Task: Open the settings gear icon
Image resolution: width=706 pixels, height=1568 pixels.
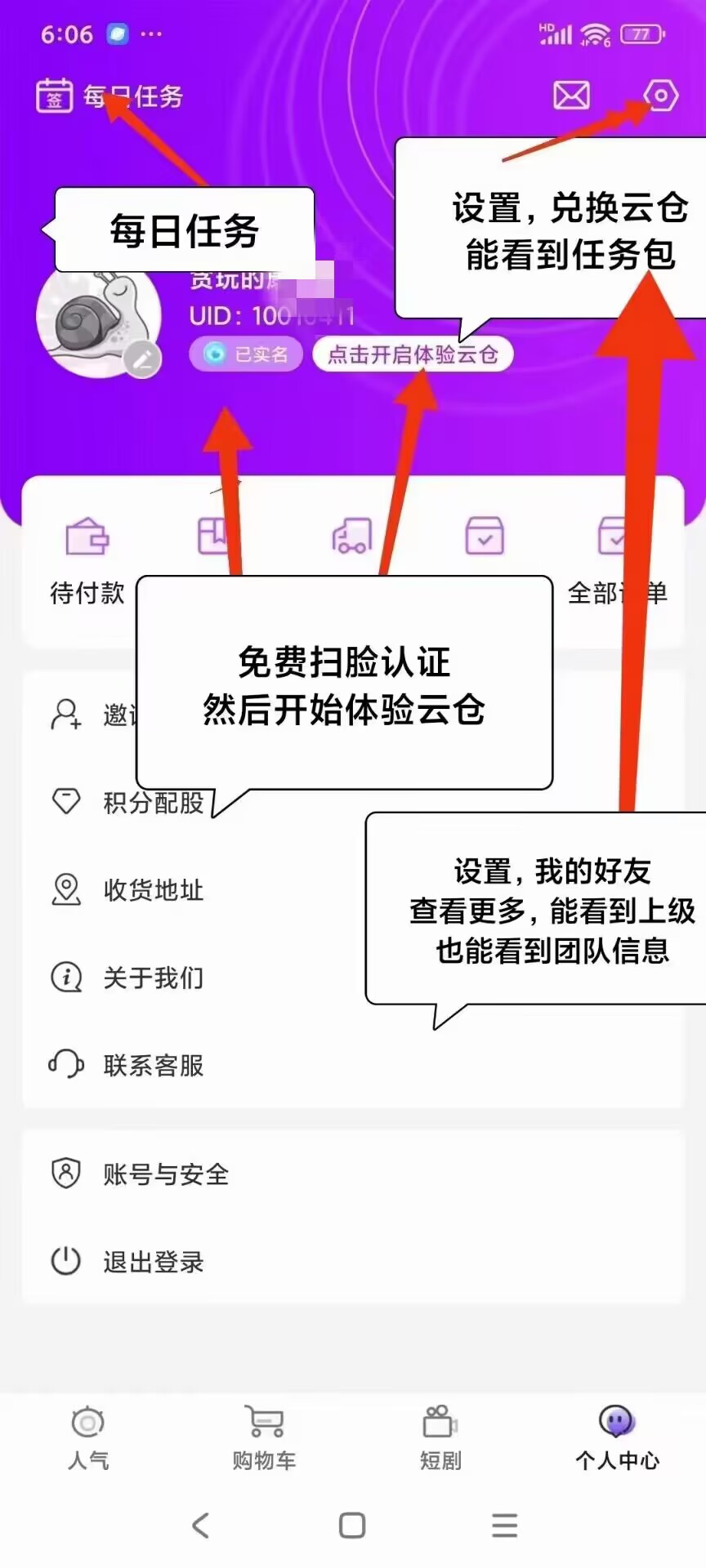Action: click(x=660, y=96)
